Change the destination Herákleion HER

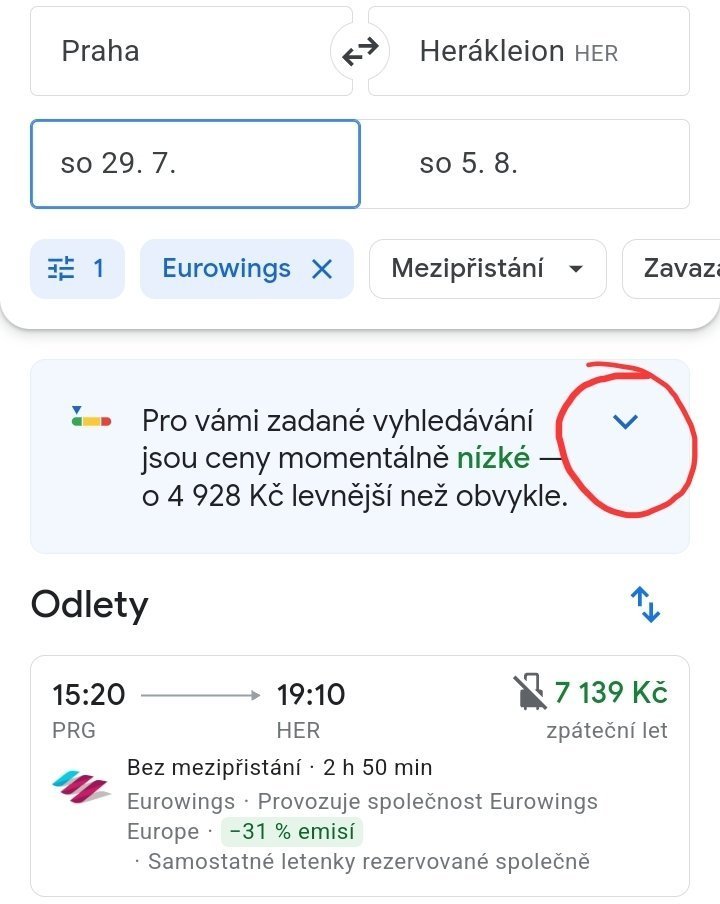[528, 52]
